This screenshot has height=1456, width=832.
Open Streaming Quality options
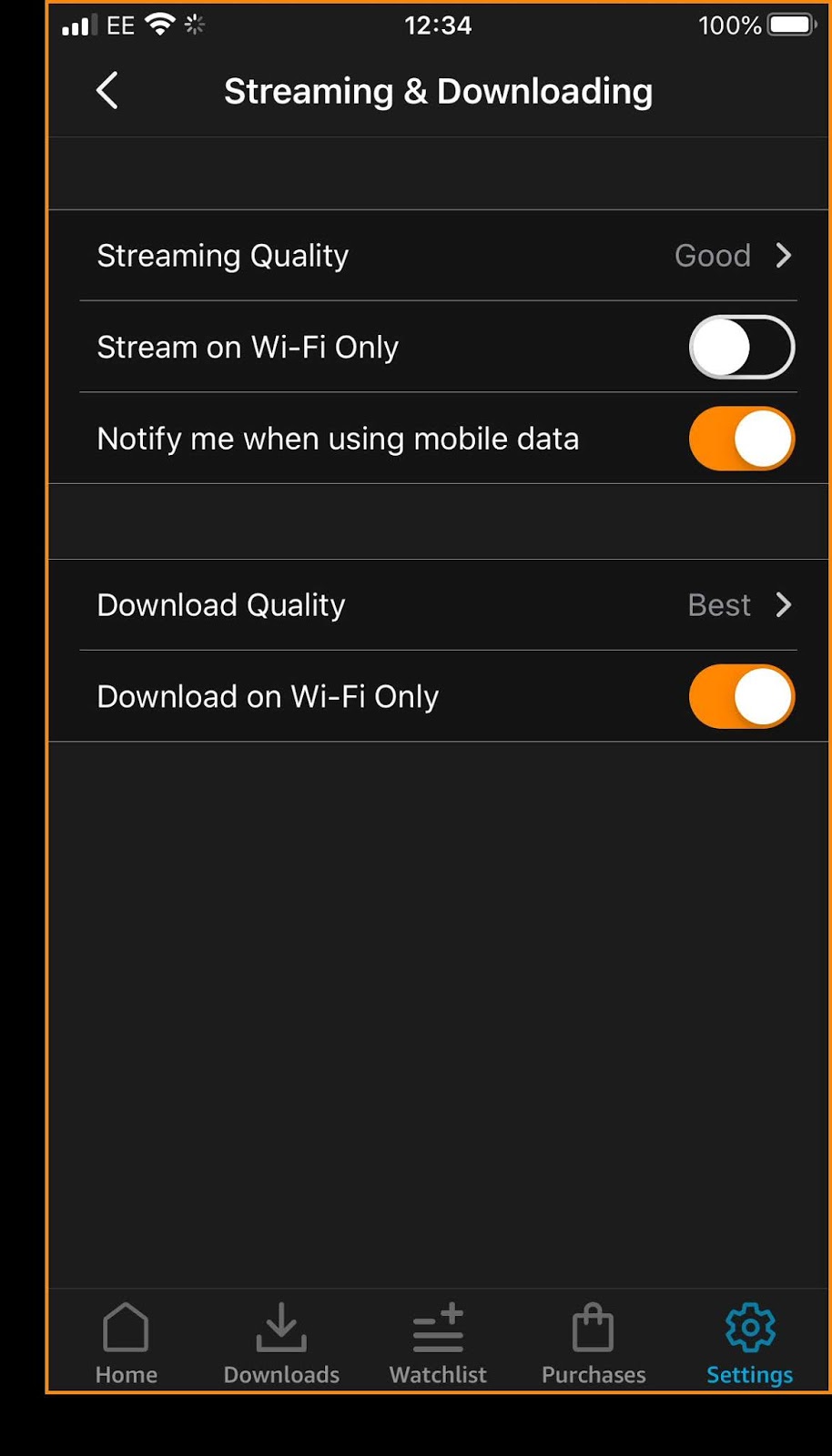click(438, 256)
